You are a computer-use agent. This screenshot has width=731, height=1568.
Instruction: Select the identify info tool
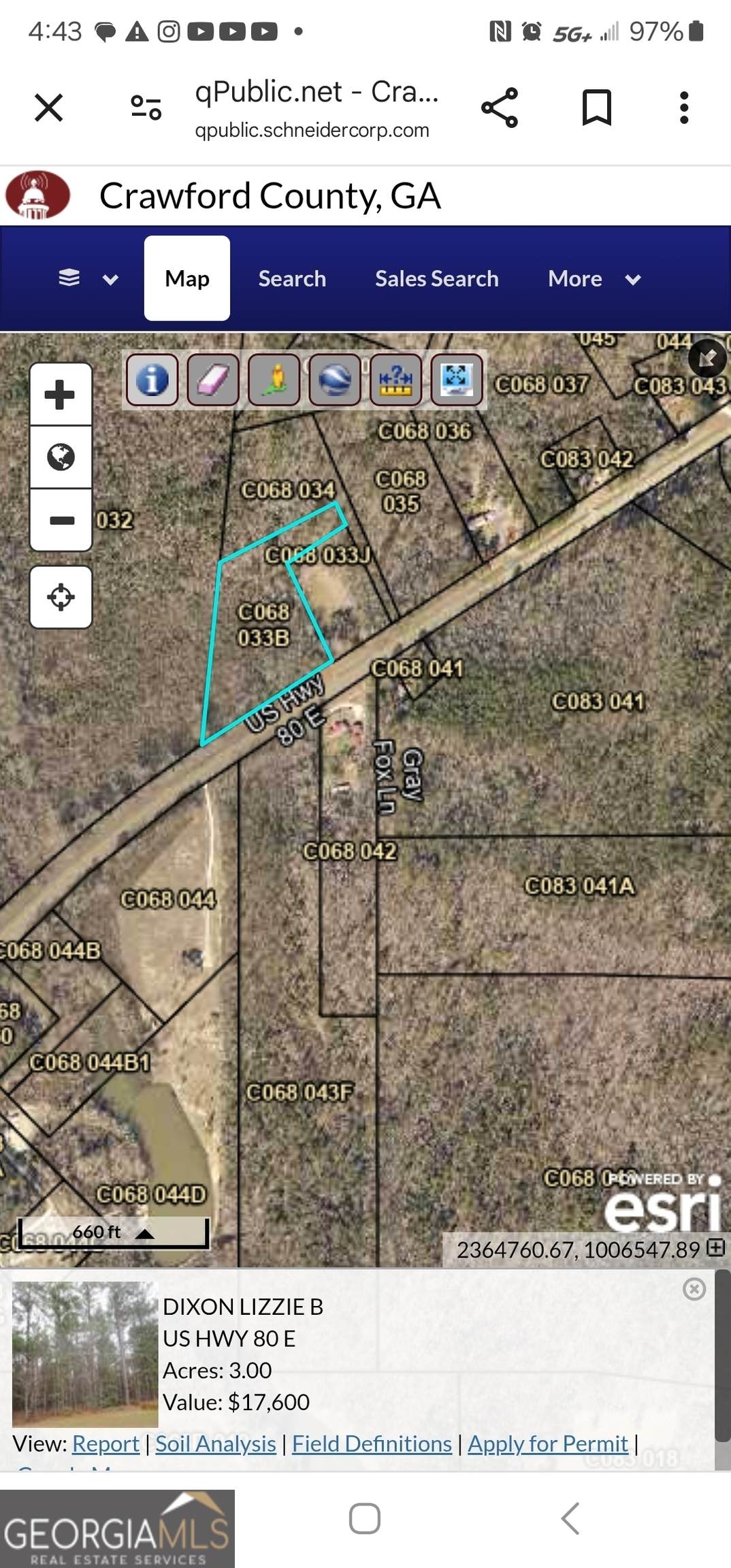152,380
